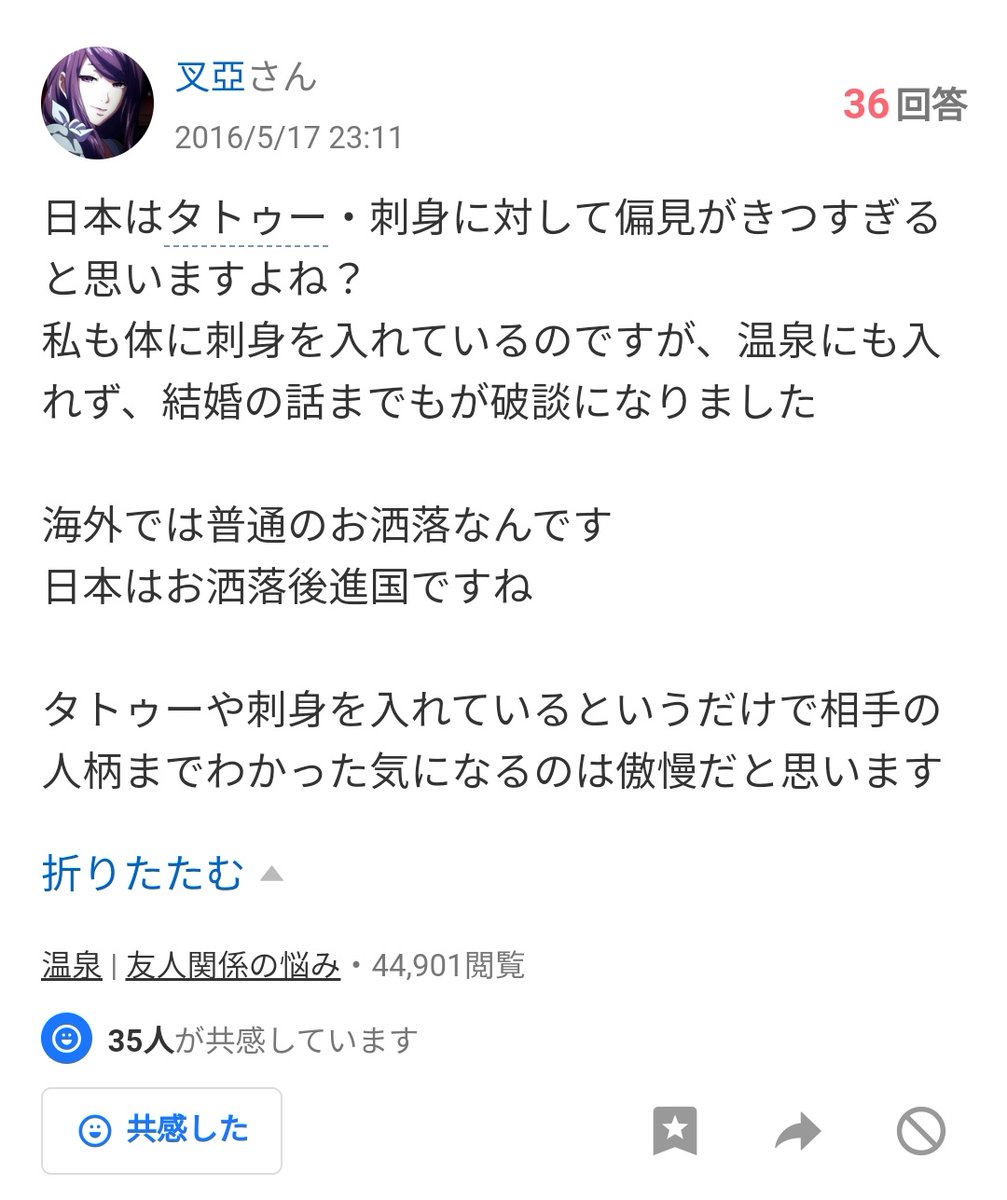Open 叉亞's profile avatar
The height and width of the screenshot is (1200, 1007).
click(x=97, y=102)
